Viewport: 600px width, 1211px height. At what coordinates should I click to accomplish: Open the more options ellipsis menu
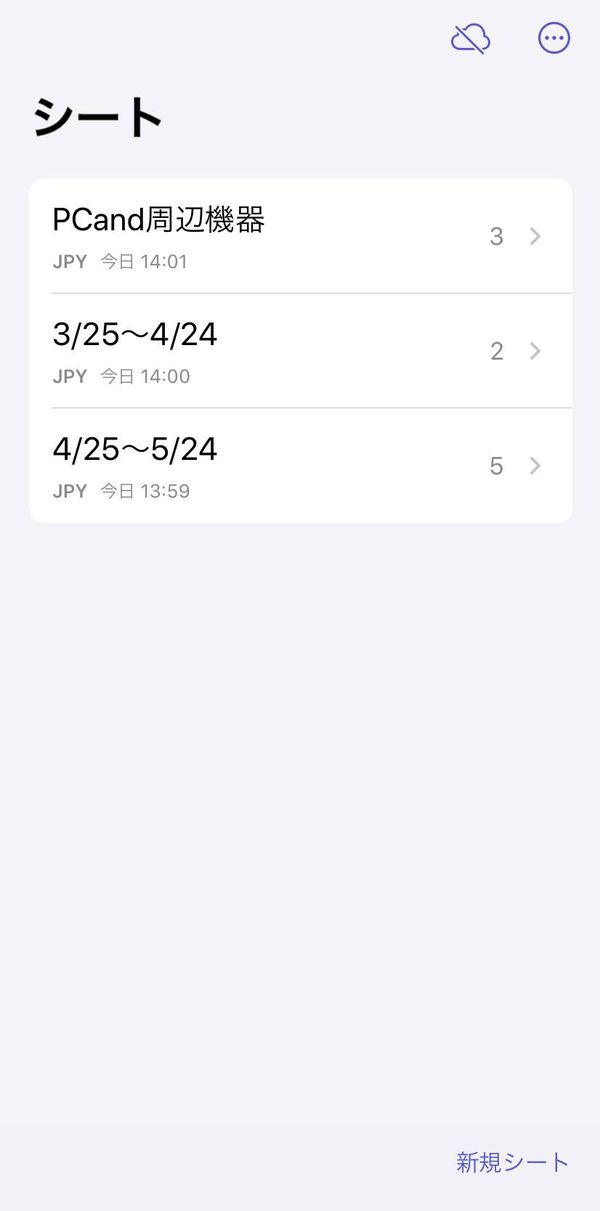click(554, 38)
